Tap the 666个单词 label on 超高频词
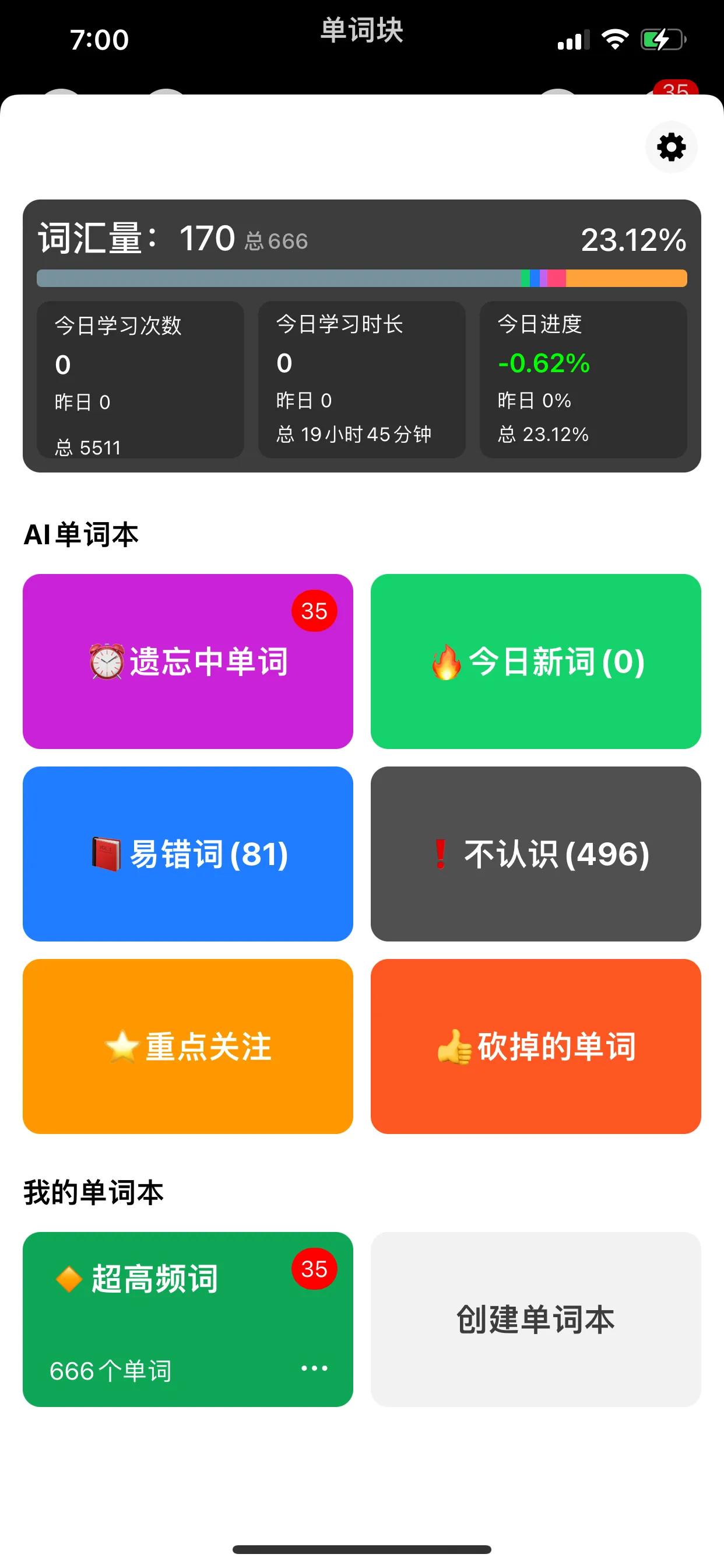The height and width of the screenshot is (1568, 724). [x=111, y=1371]
